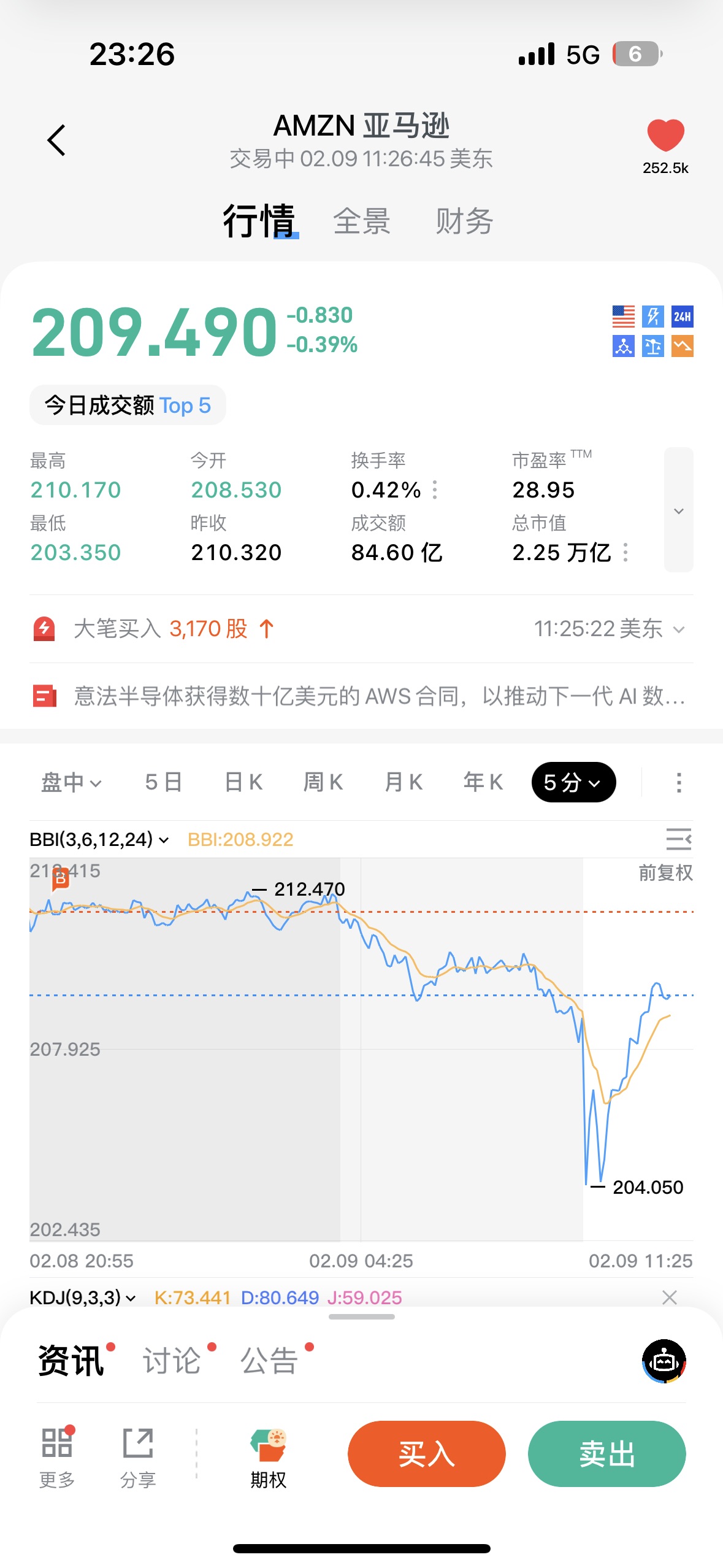The image size is (723, 1568).
Task: Go back to the previous screen
Action: coord(56,140)
